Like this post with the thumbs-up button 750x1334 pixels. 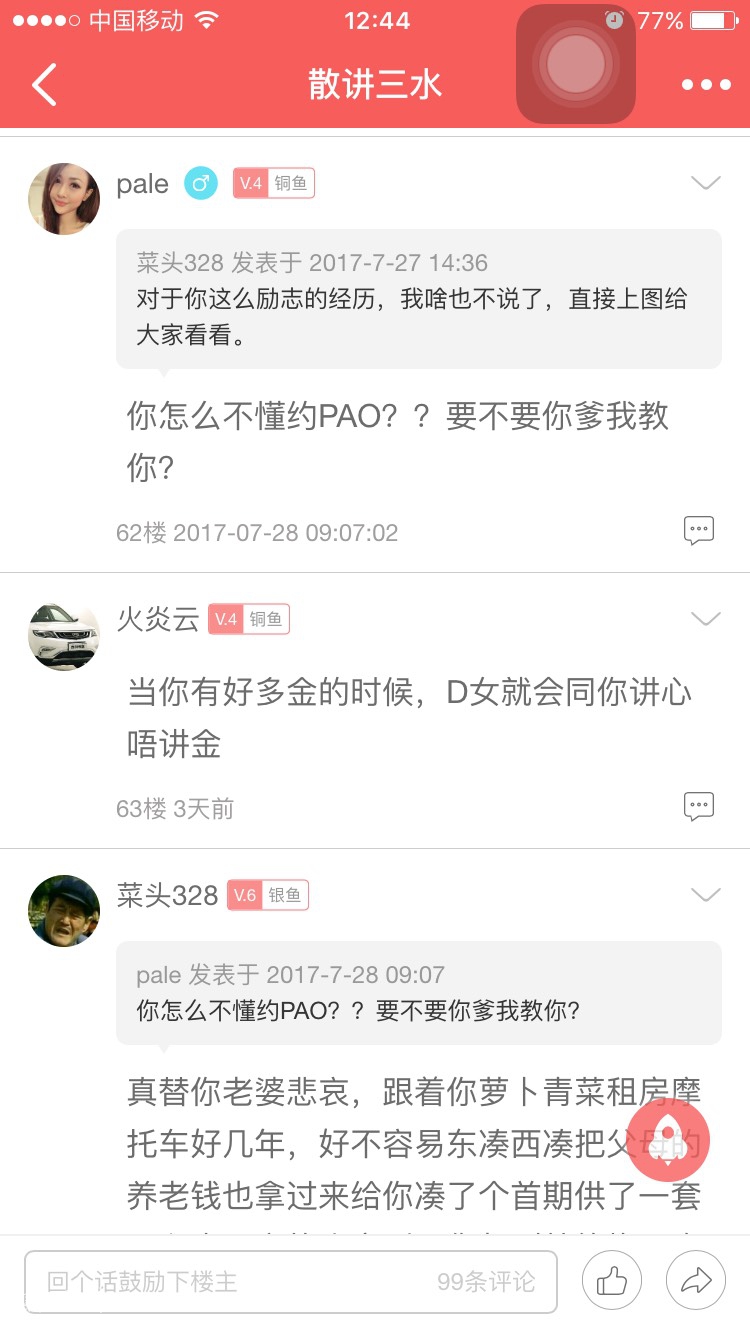(x=611, y=1281)
